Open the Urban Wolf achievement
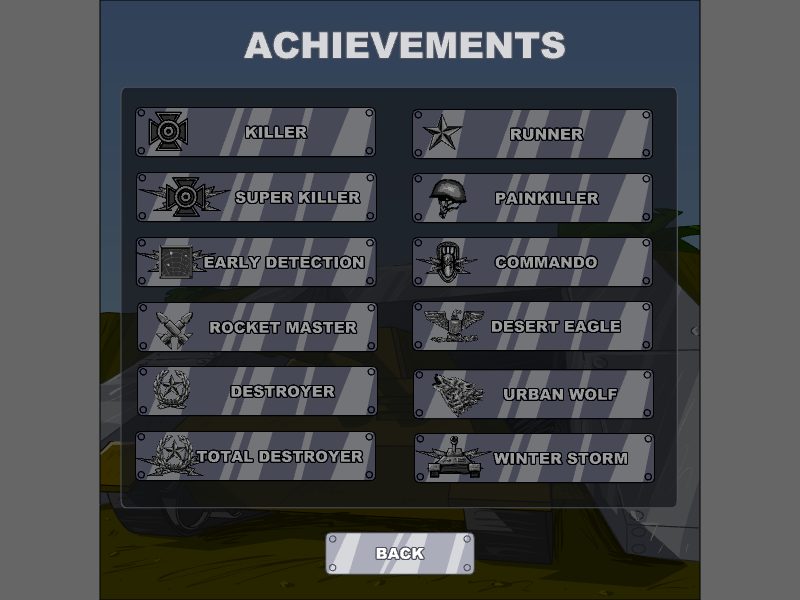Screen dimensions: 800x600 pyautogui.click(x=532, y=394)
